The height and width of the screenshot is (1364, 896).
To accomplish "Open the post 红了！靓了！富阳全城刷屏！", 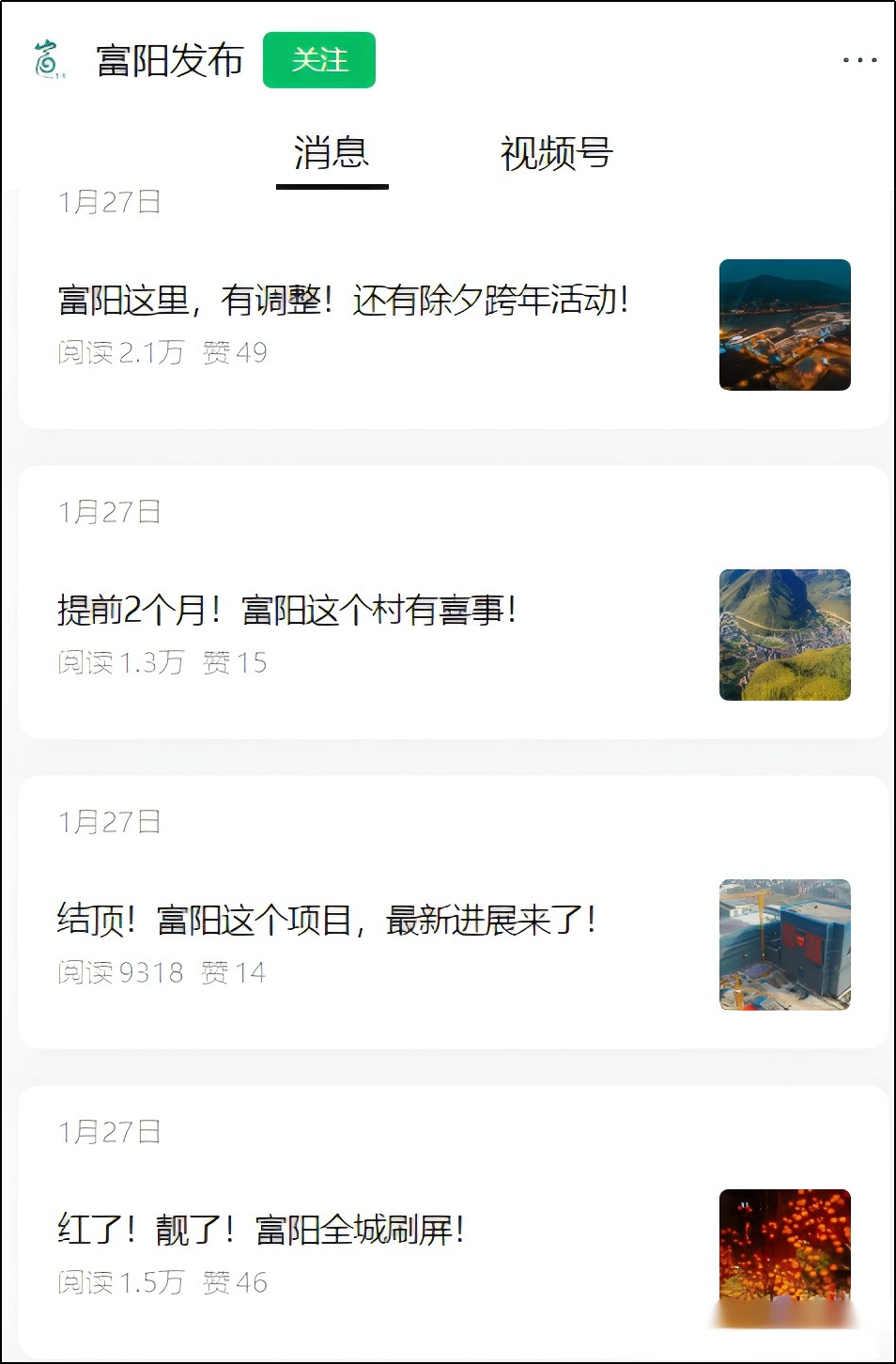I will [x=261, y=1230].
